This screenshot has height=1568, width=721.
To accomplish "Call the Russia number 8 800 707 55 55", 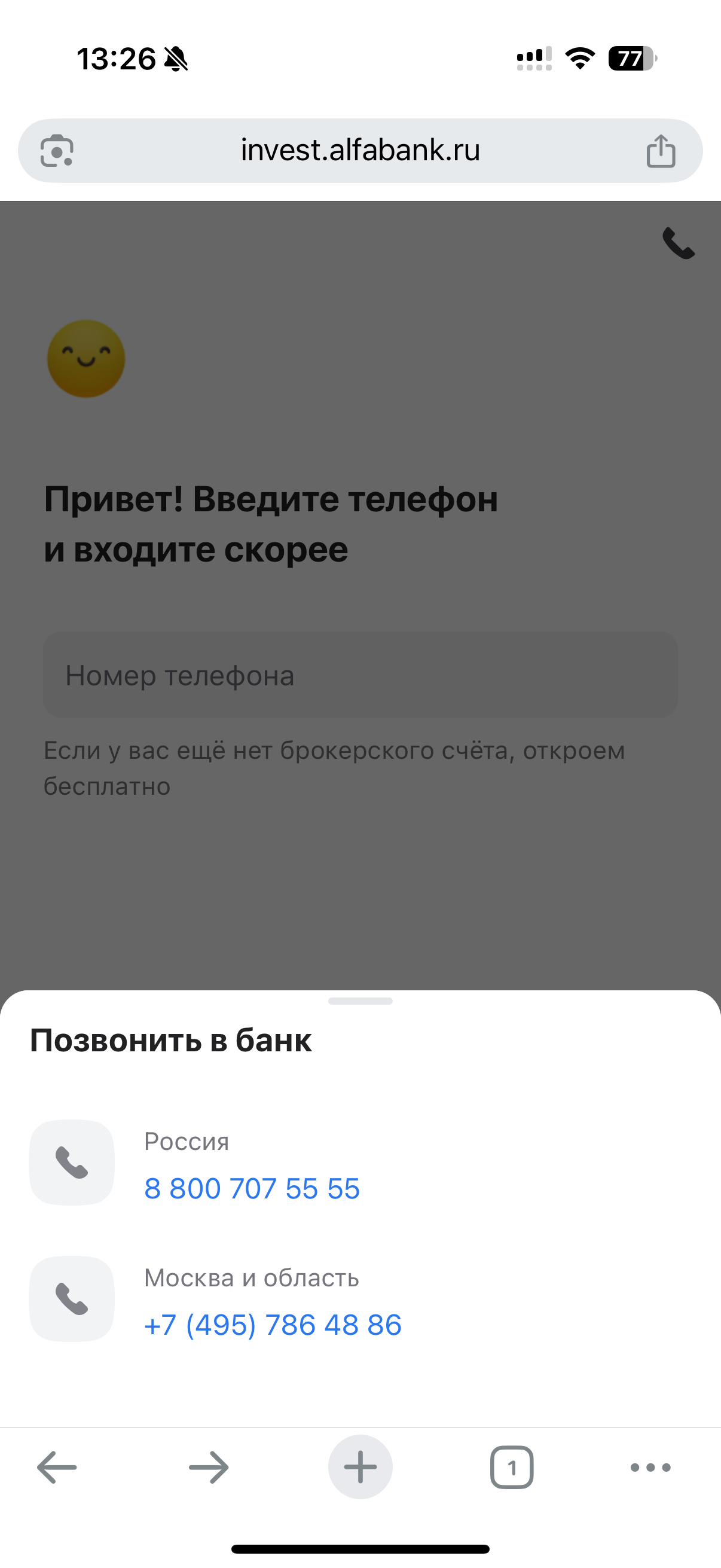I will coord(252,1189).
